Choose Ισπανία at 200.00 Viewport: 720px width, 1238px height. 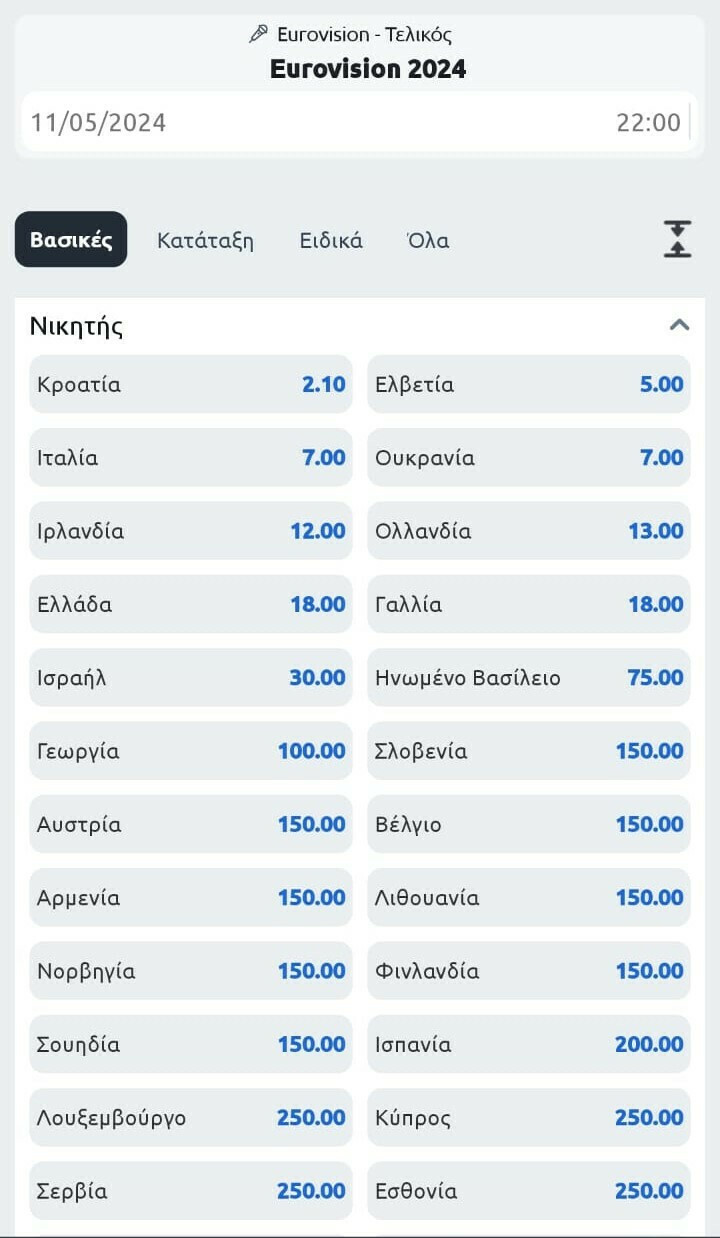[x=528, y=1044]
